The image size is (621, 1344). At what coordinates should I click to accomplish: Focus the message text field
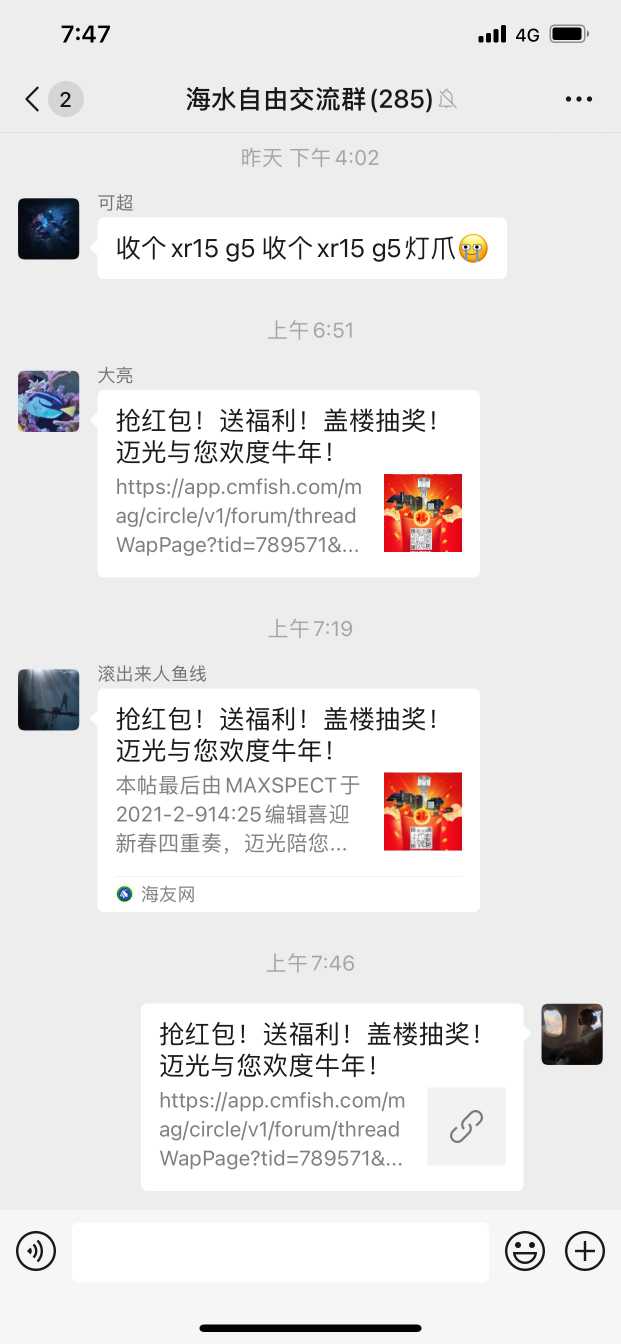tap(280, 1251)
